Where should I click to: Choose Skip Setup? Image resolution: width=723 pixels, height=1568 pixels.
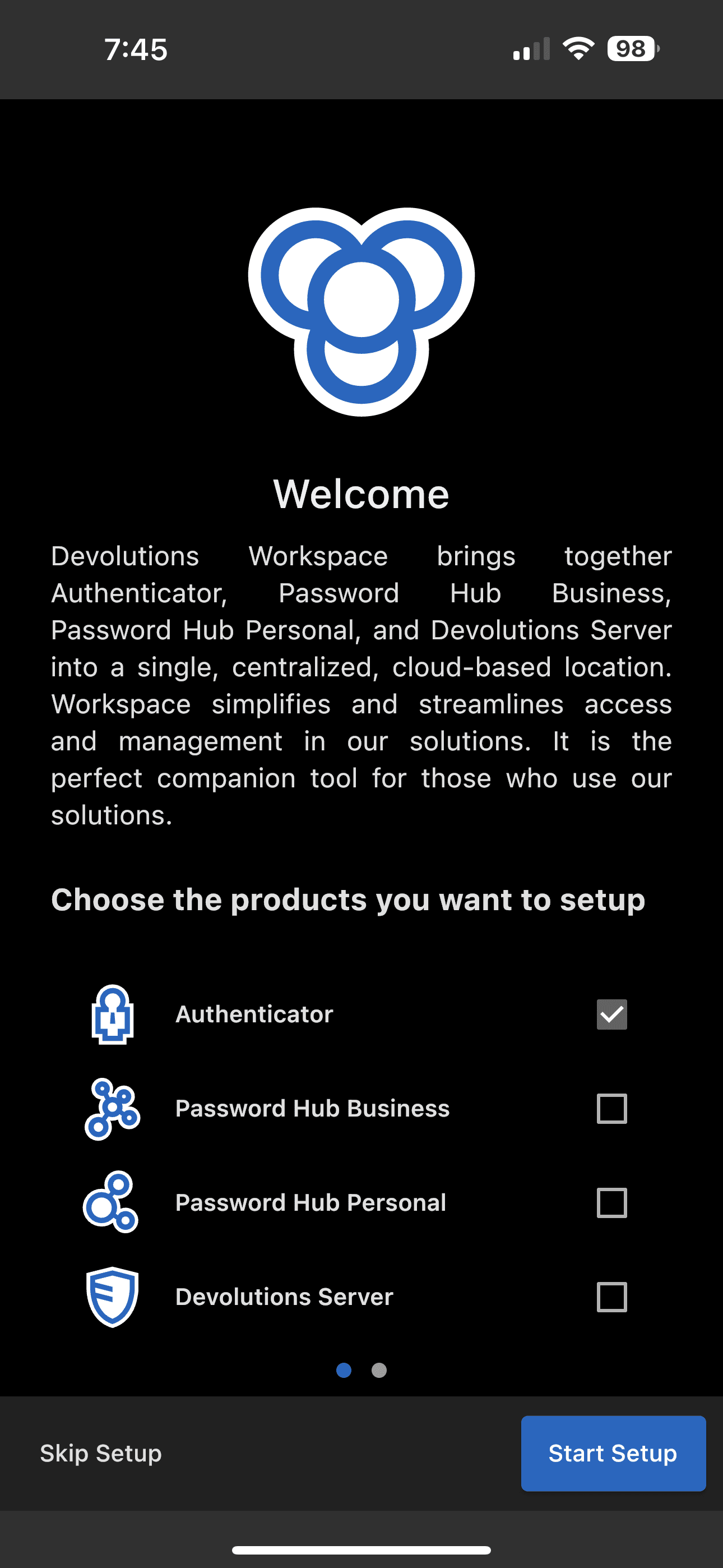point(101,1453)
